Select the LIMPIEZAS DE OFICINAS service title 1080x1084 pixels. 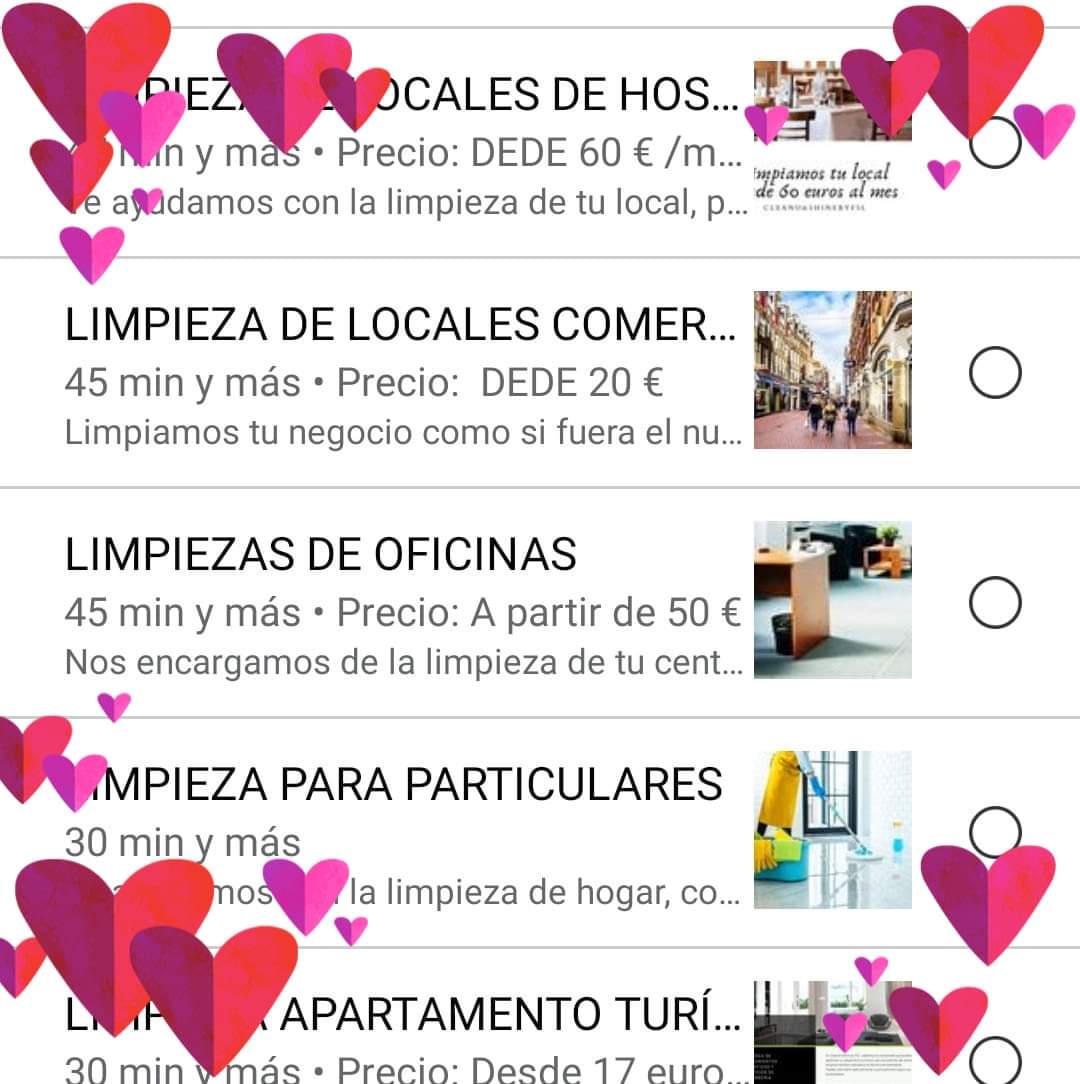(320, 551)
